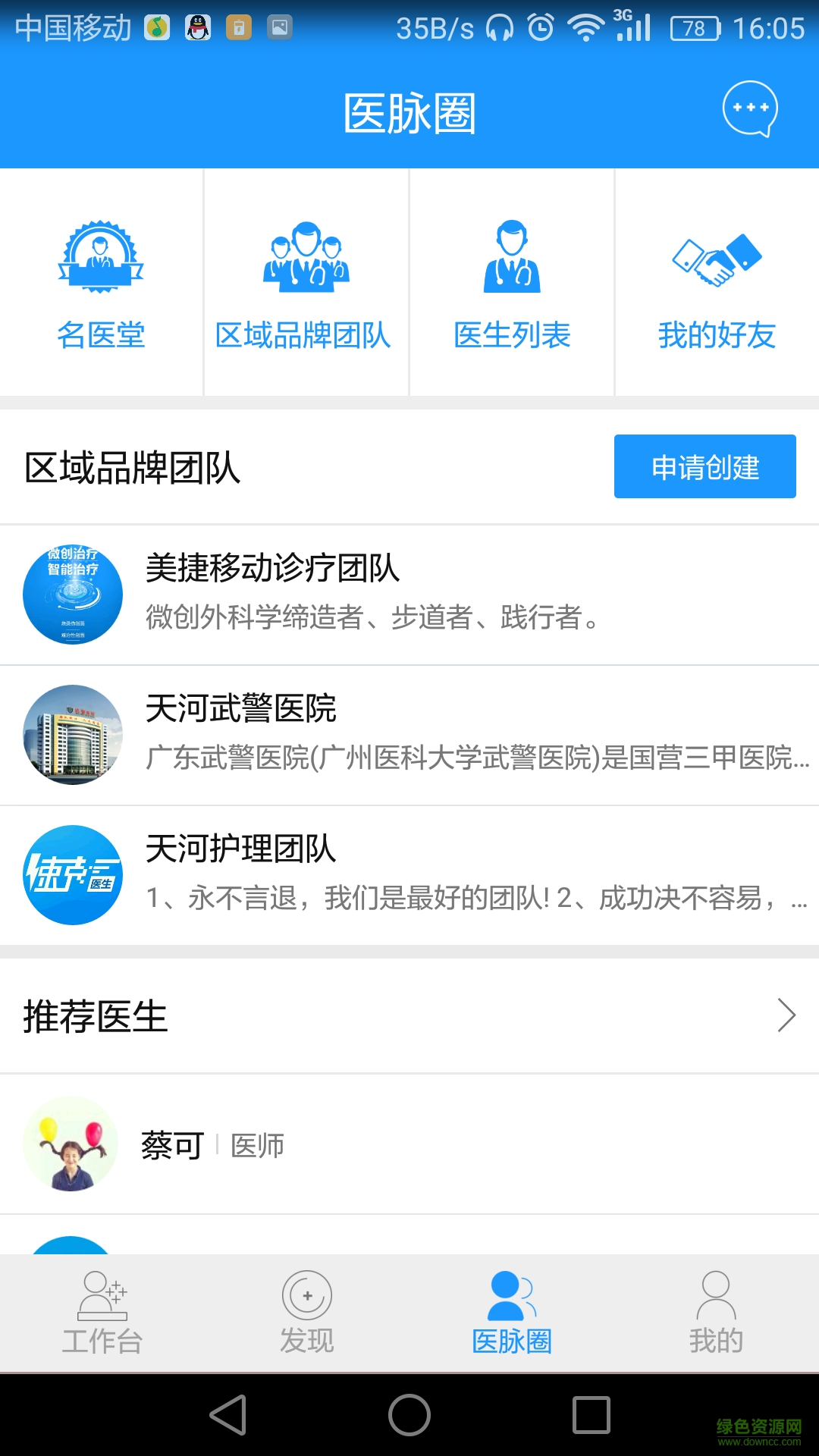The width and height of the screenshot is (819, 1456).
Task: Switch to the 工作台 tab
Action: pyautogui.click(x=102, y=1313)
